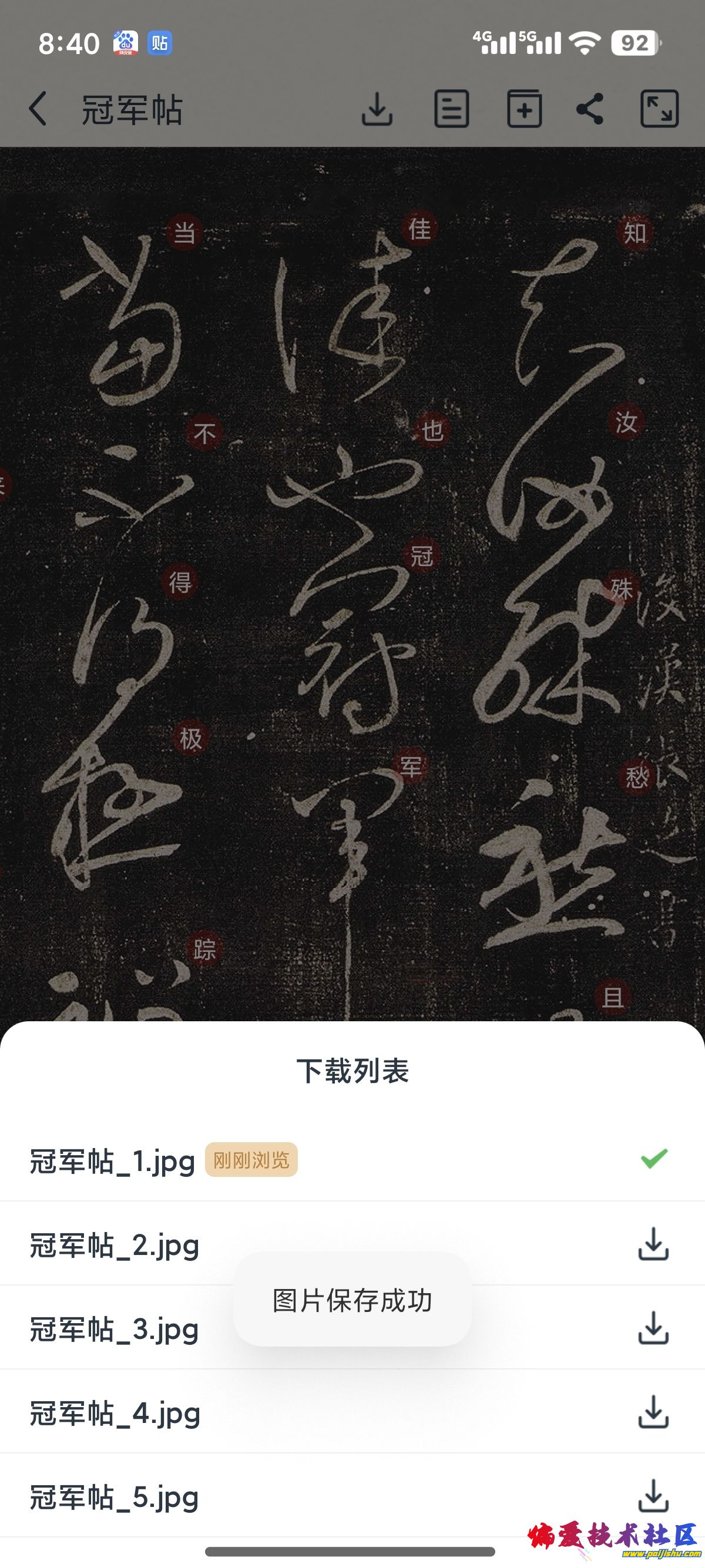
Task: Tap the 知 character annotation marker
Action: pyautogui.click(x=634, y=233)
